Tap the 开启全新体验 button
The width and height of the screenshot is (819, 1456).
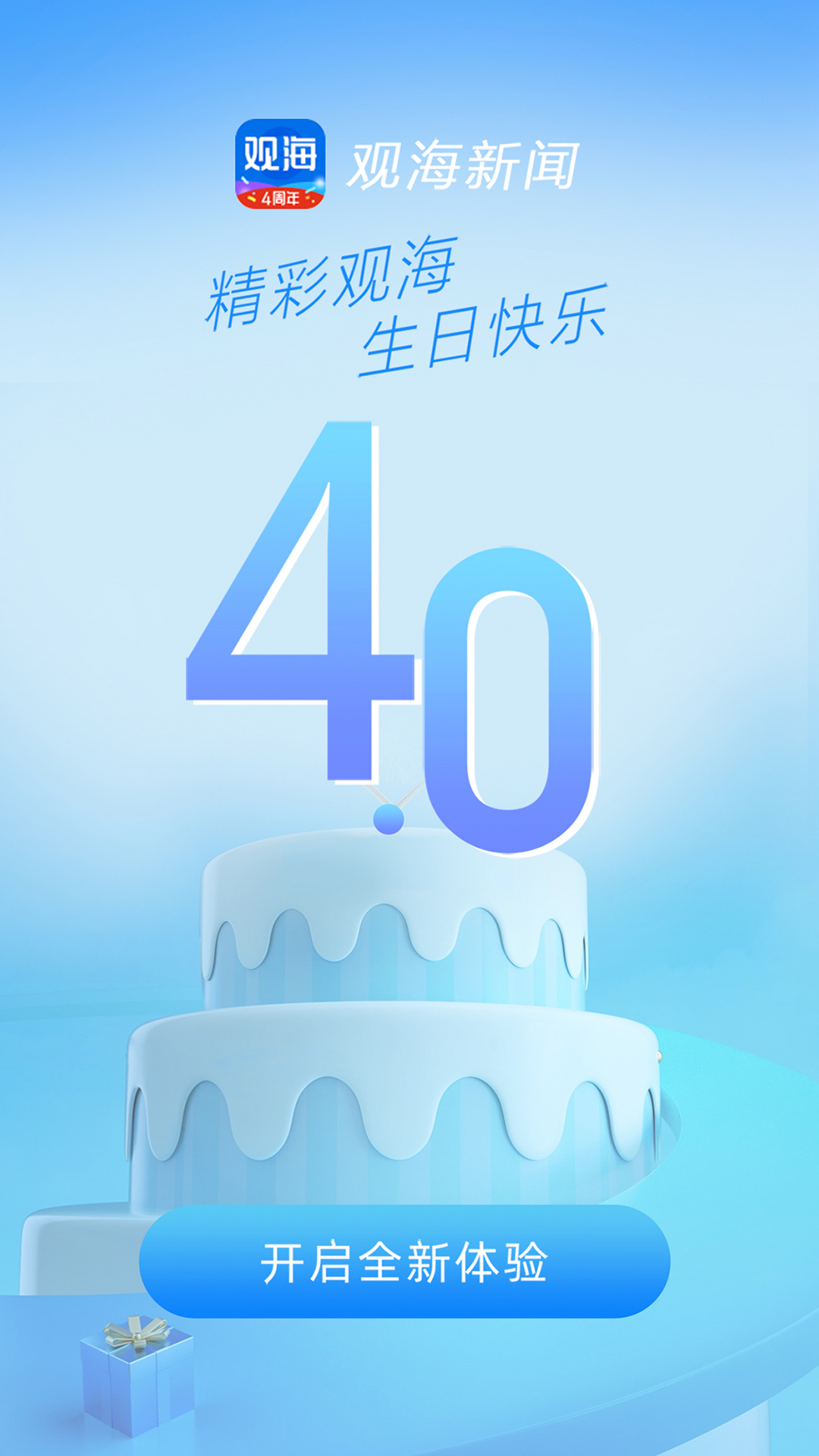point(404,1262)
